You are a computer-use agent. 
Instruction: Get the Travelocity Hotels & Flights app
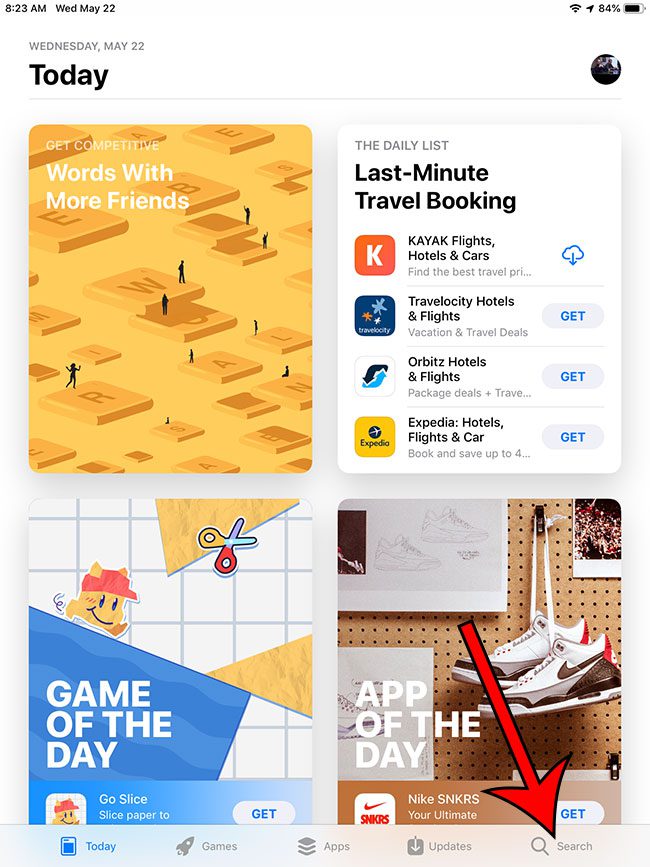(572, 316)
